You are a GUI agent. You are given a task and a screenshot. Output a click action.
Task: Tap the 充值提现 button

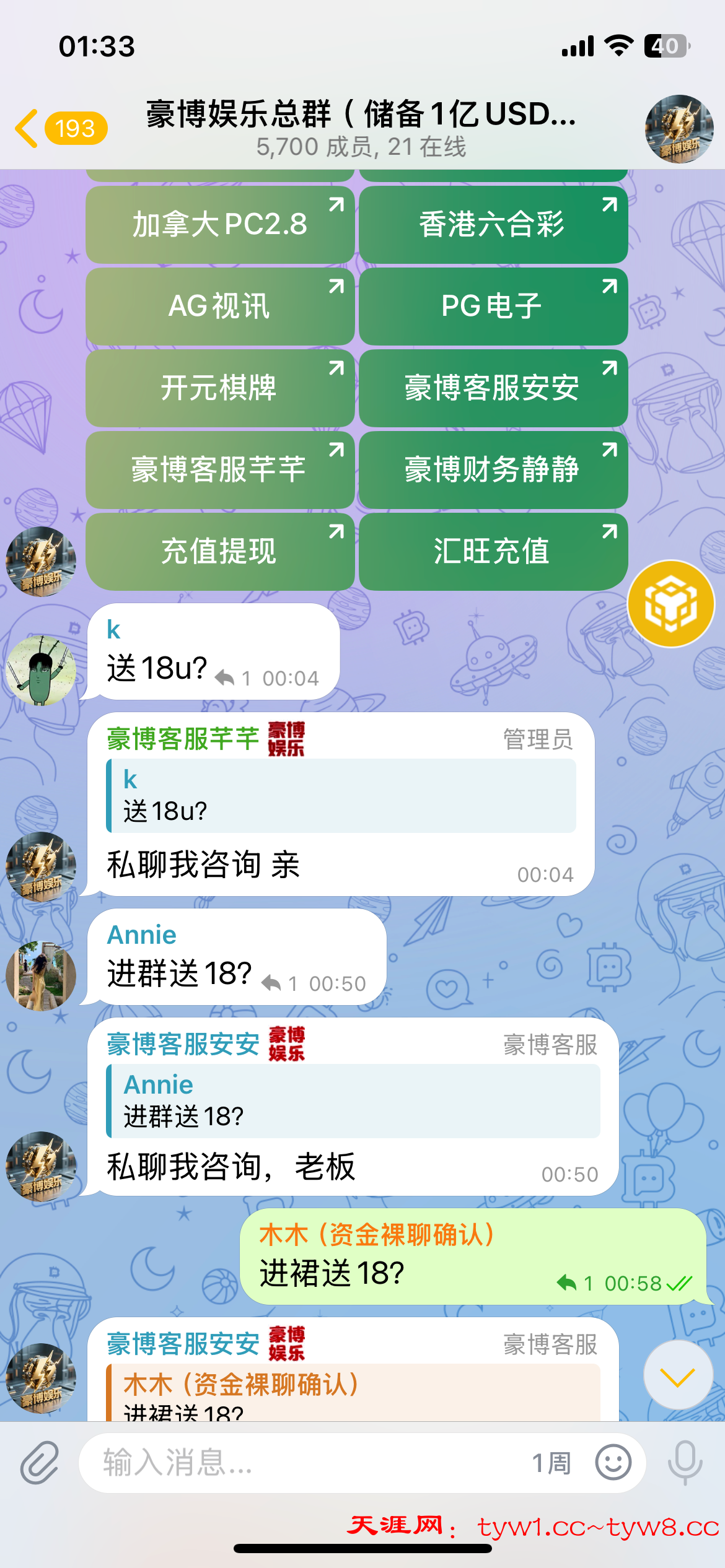coord(220,551)
